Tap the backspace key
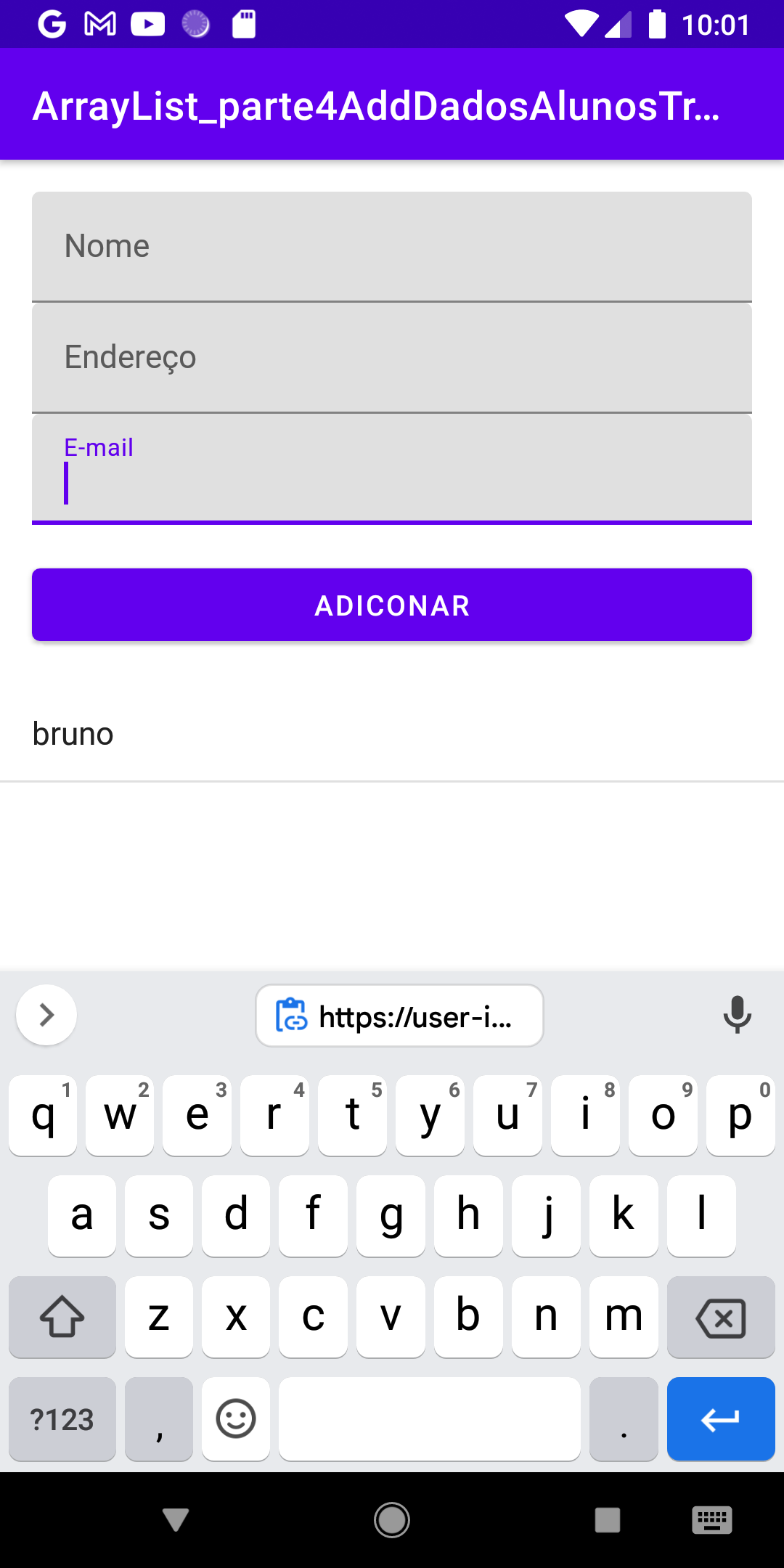Viewport: 784px width, 1568px height. [720, 1317]
